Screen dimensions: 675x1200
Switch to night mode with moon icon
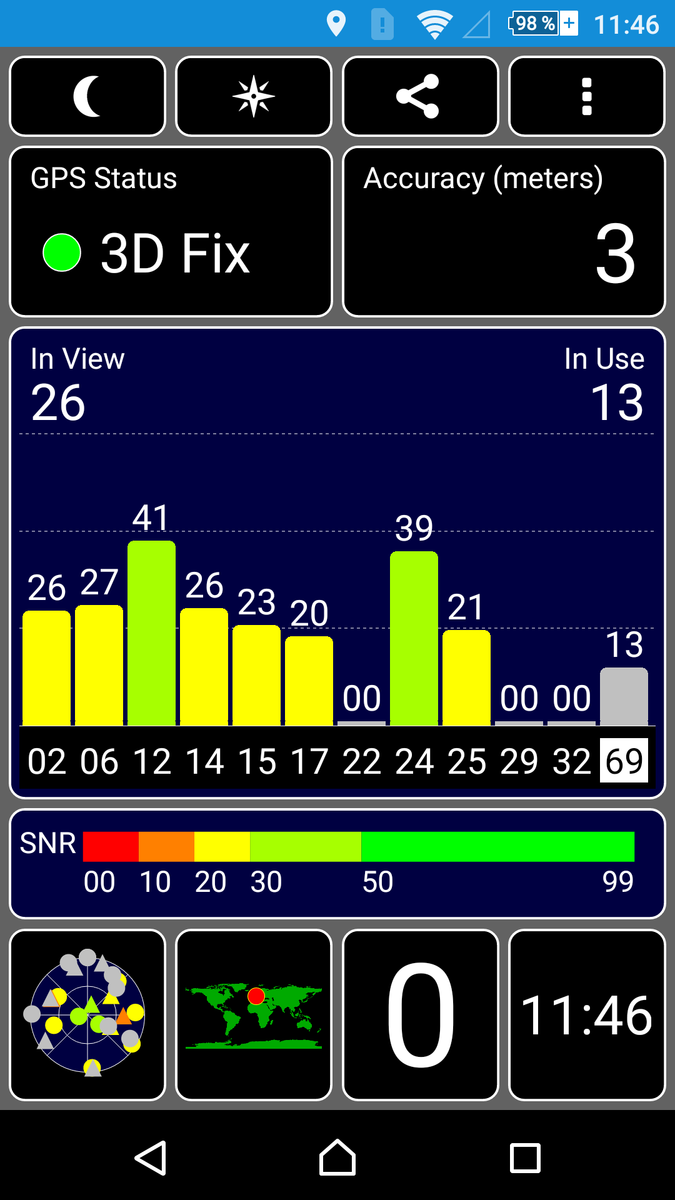[87, 96]
